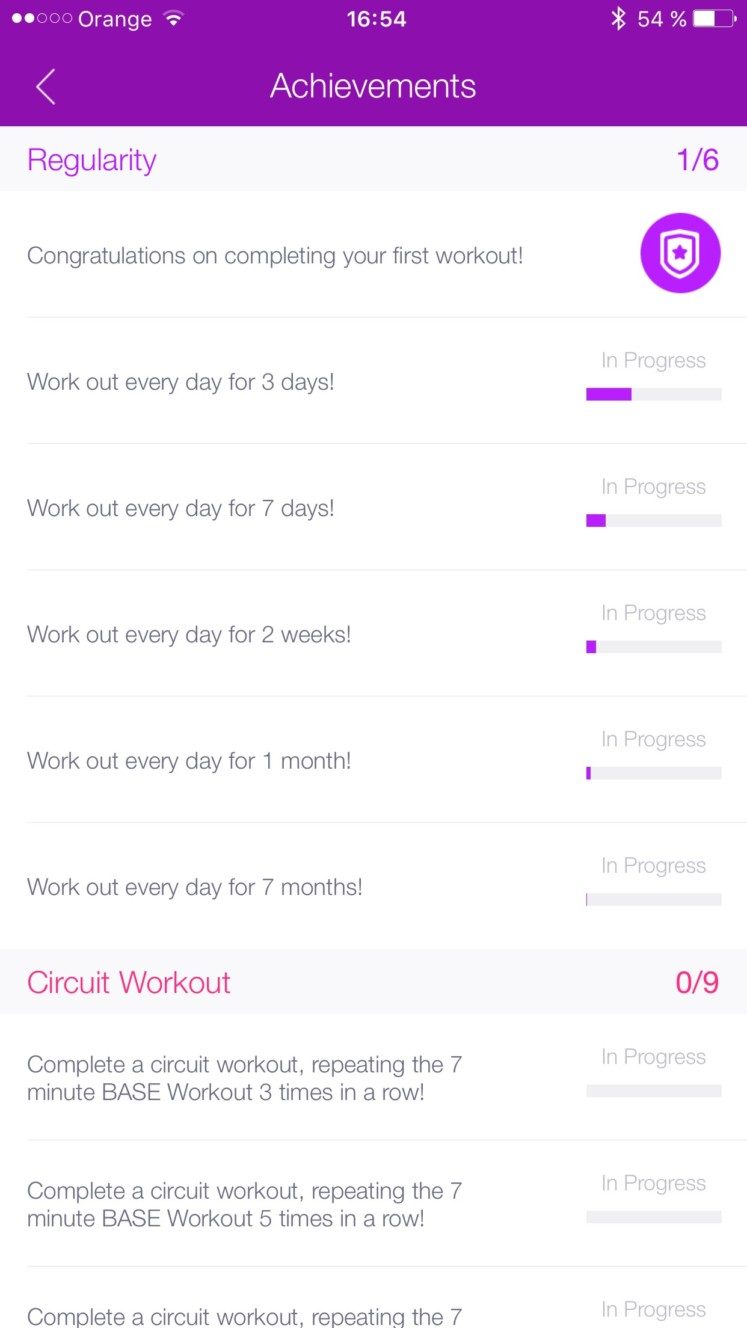The image size is (747, 1328).
Task: Select the 1 month workout achievement
Action: (x=373, y=759)
